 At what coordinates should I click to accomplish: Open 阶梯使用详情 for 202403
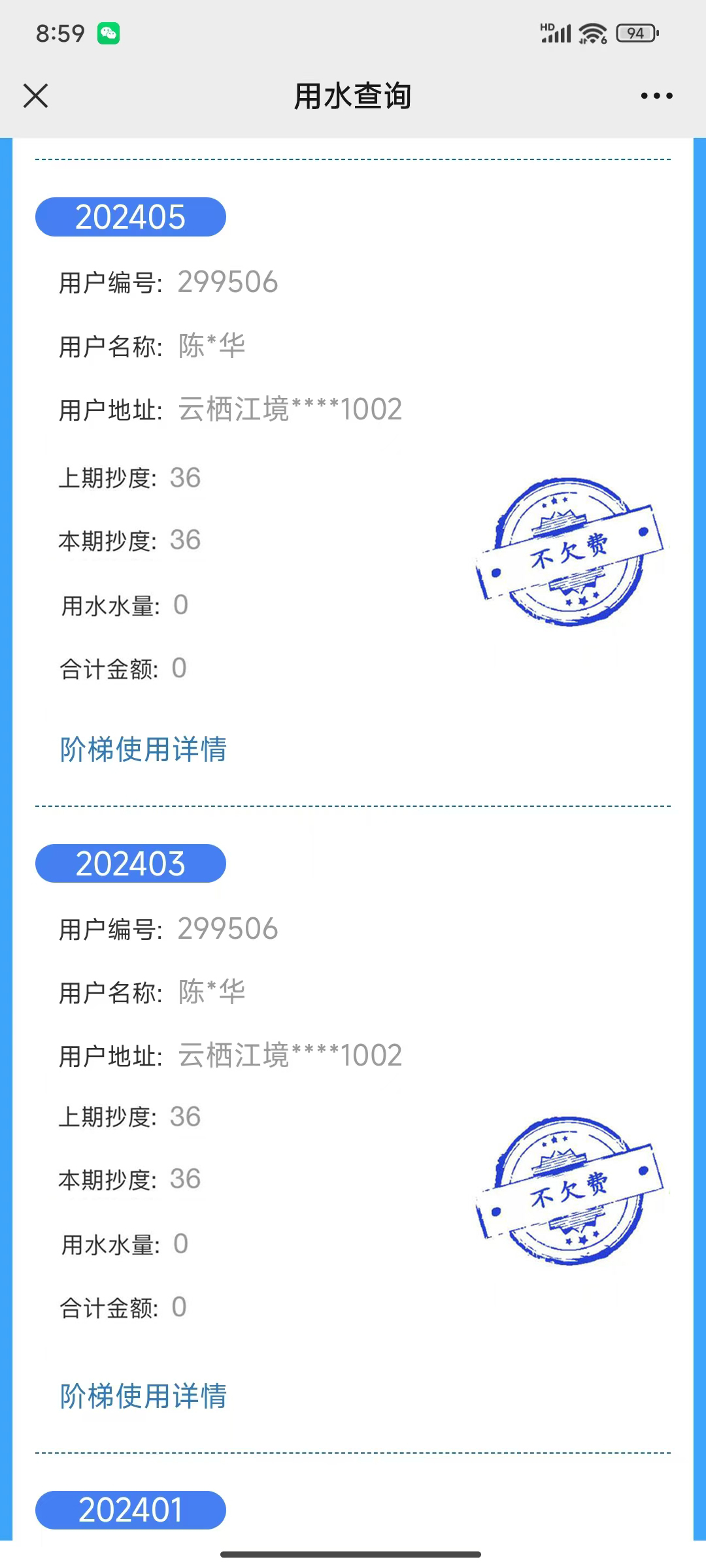(x=143, y=1396)
